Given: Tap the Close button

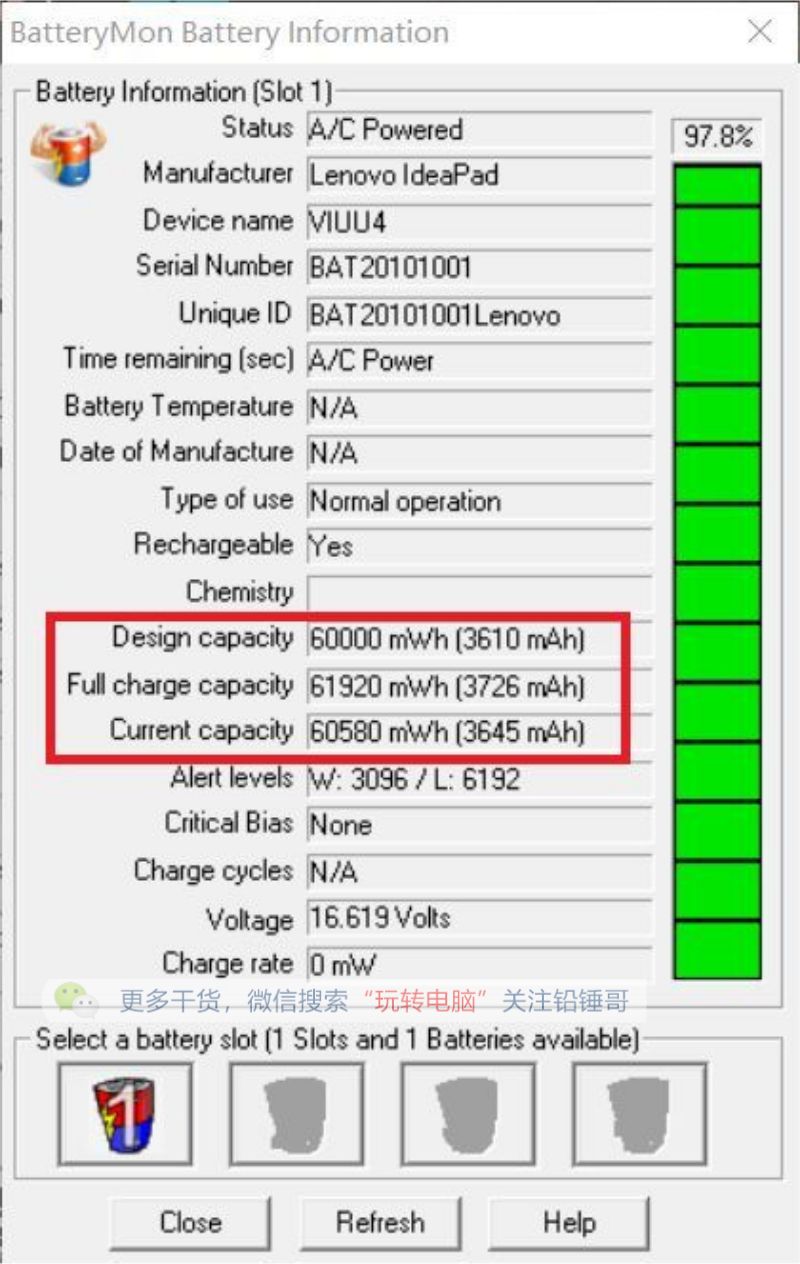Looking at the screenshot, I should coord(190,1222).
